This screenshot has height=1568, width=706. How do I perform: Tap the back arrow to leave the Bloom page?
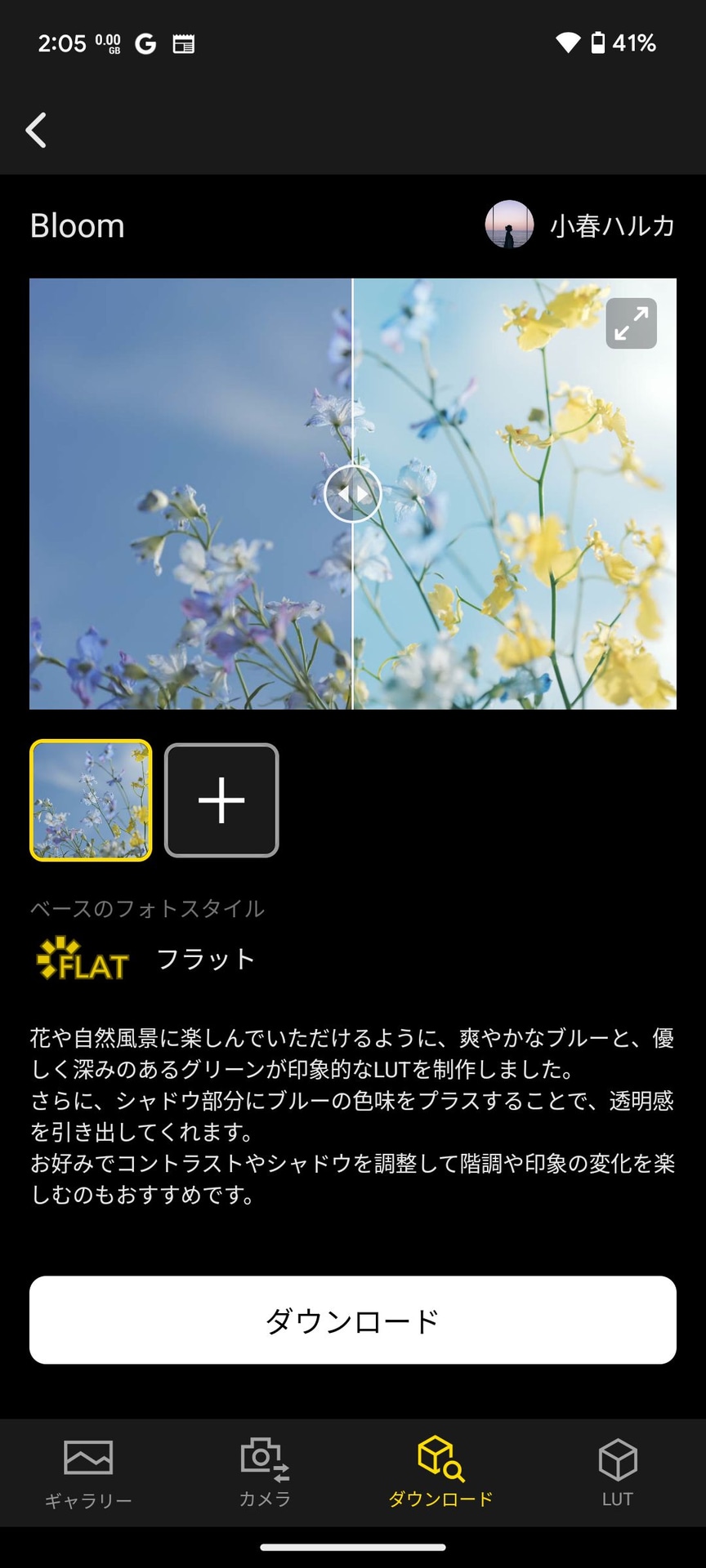pyautogui.click(x=36, y=129)
